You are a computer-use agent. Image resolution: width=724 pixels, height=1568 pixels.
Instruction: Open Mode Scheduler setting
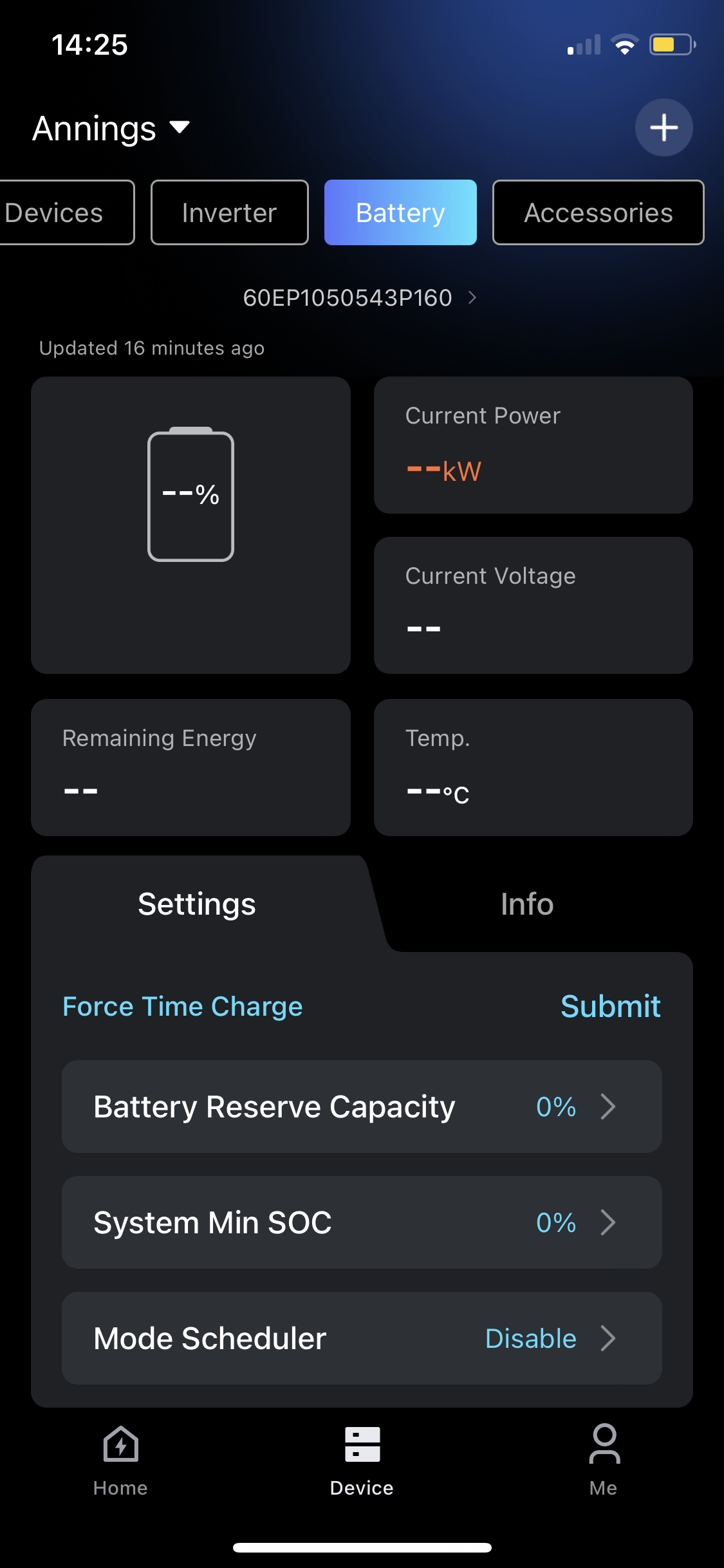pyautogui.click(x=362, y=1338)
